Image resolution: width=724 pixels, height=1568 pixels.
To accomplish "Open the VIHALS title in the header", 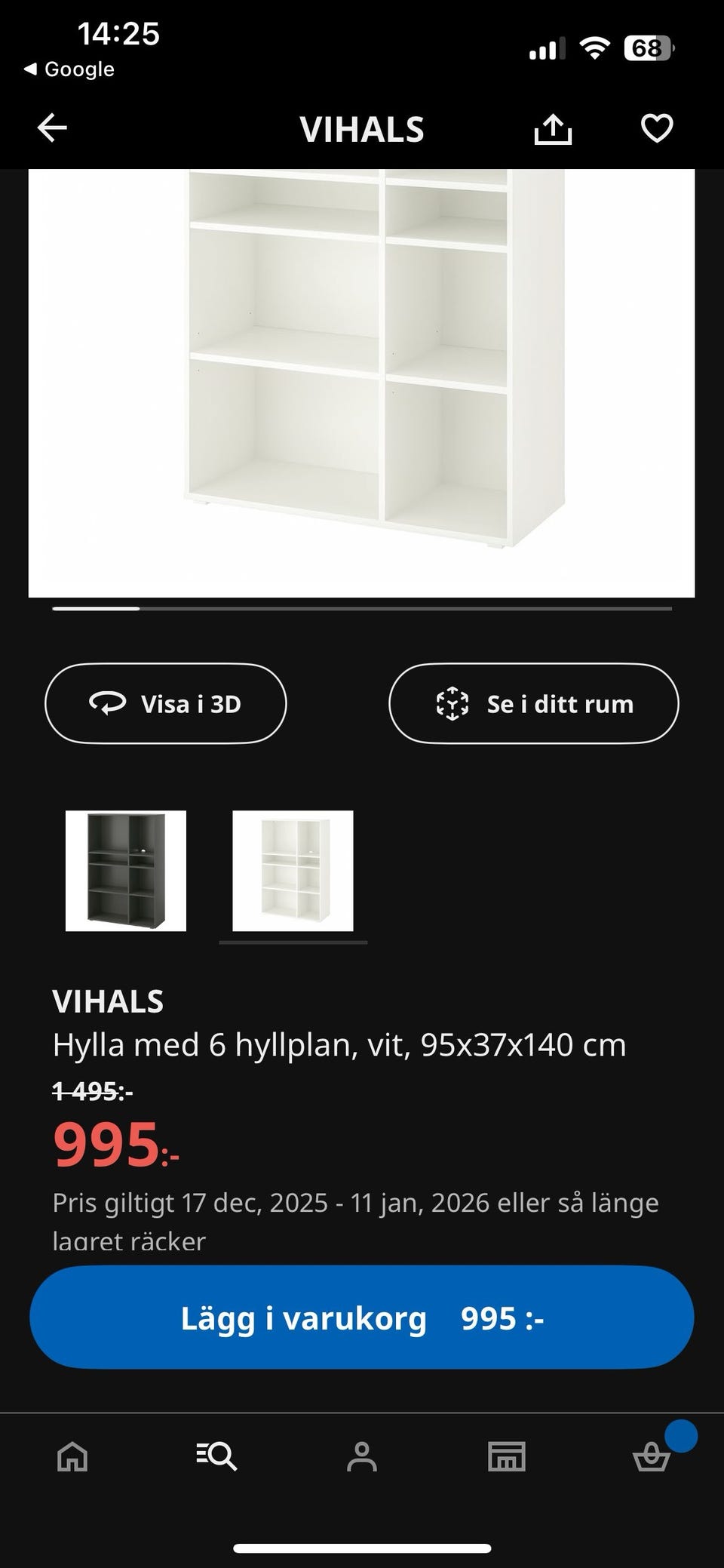I will click(x=362, y=128).
